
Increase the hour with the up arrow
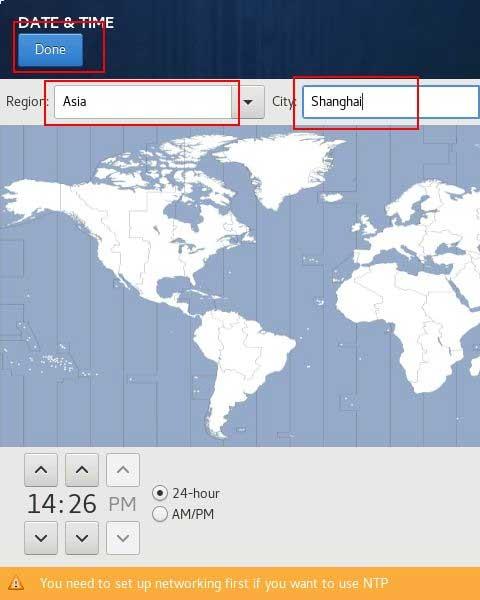pyautogui.click(x=41, y=470)
